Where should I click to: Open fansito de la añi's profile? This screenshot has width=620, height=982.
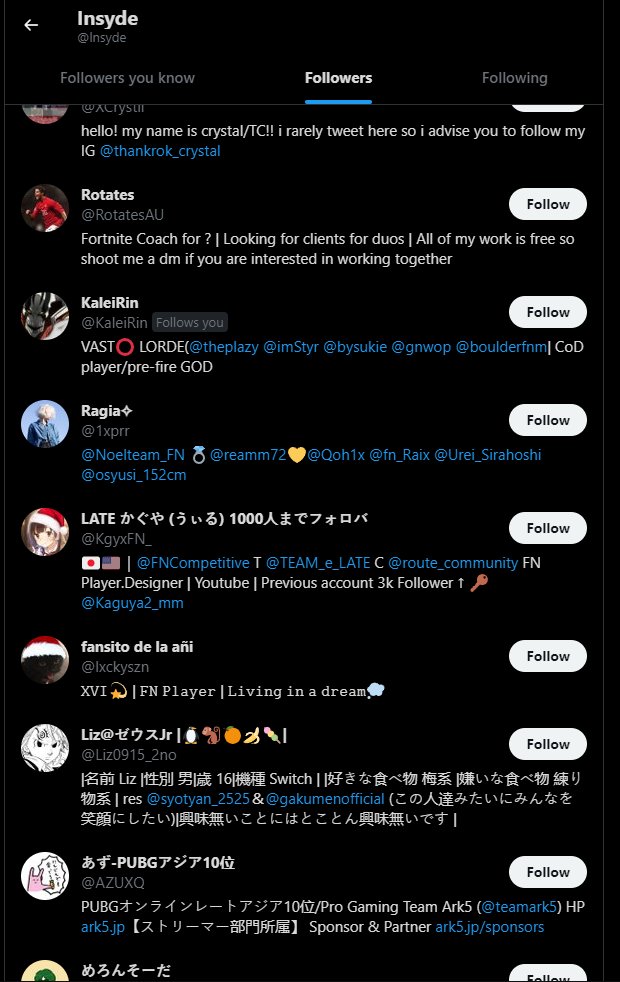137,647
